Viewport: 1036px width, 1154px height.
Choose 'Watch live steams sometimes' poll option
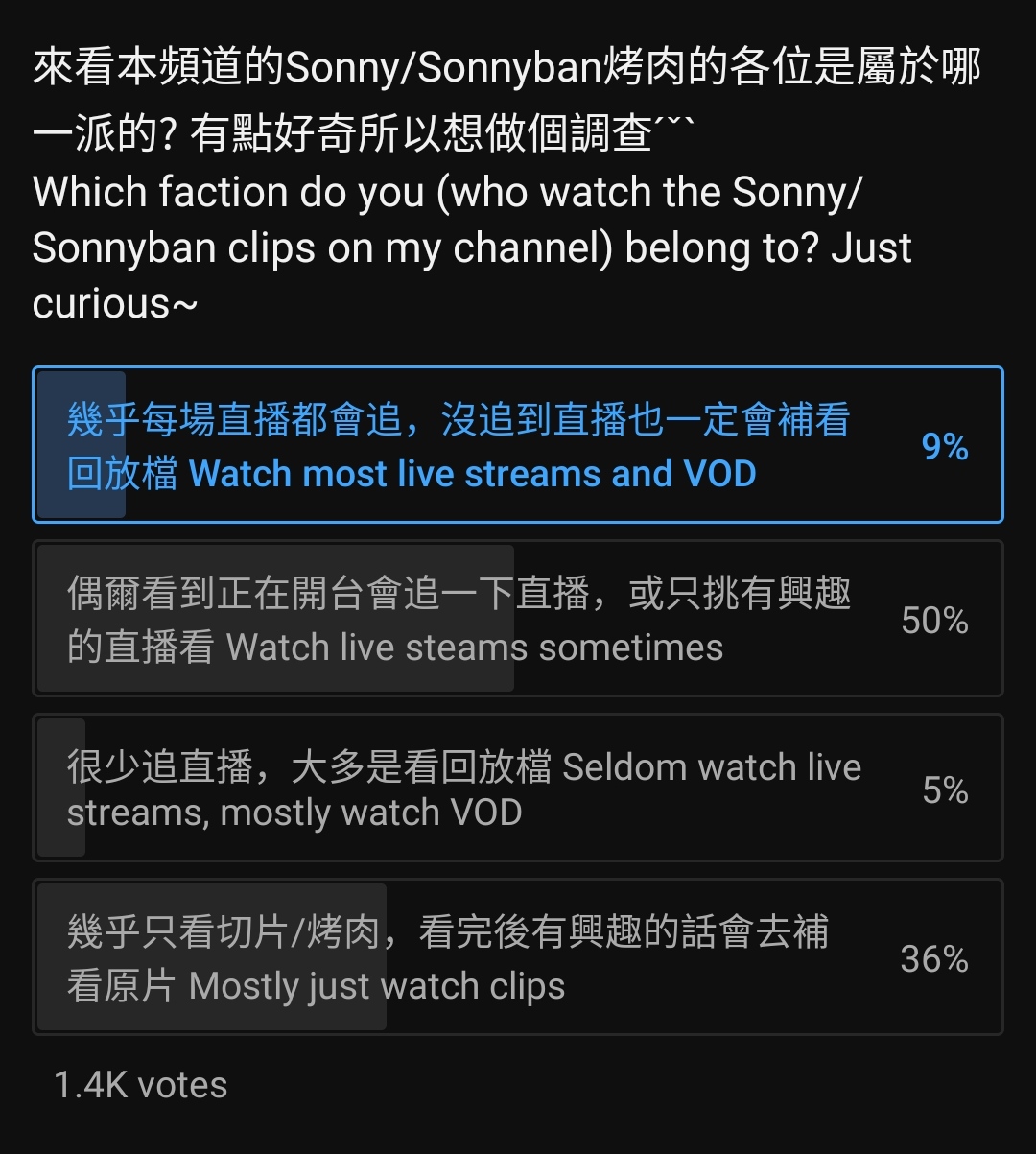518,620
